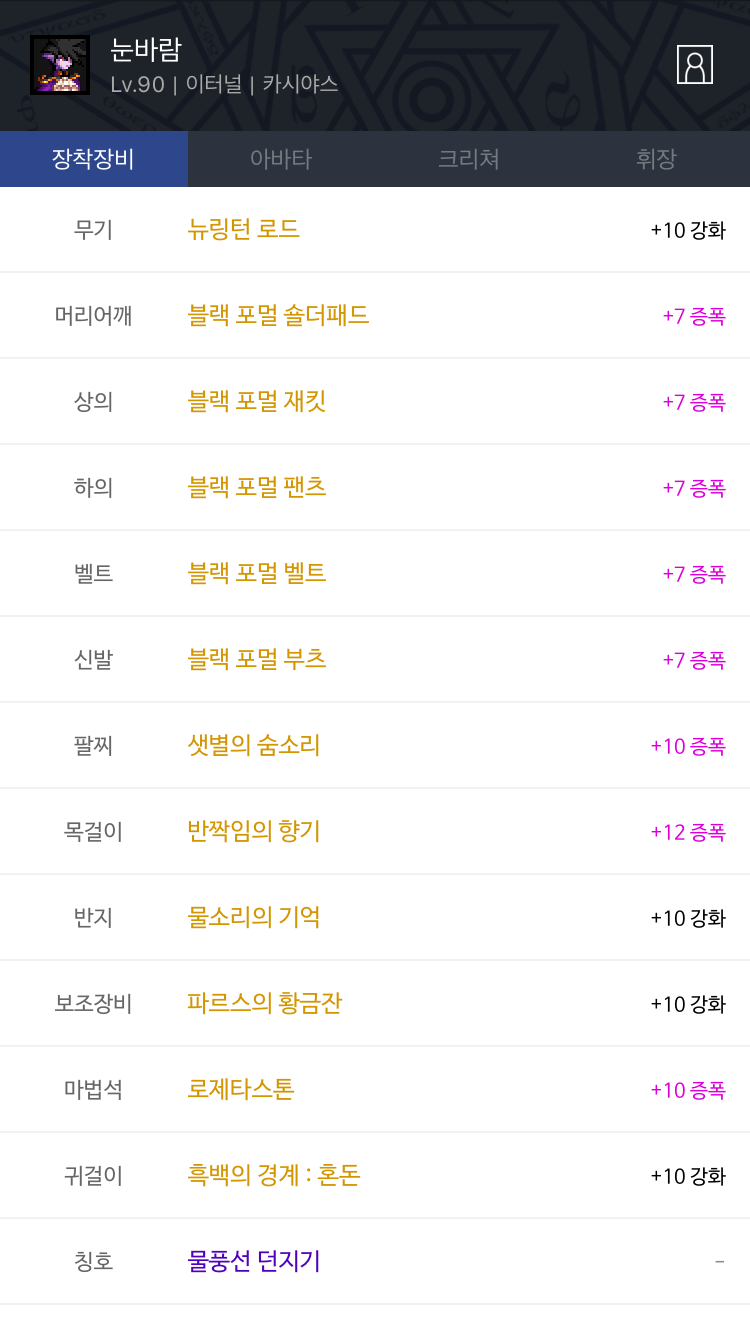750x1334 pixels.
Task: Tap the 눈바람 character avatar
Action: pos(60,65)
